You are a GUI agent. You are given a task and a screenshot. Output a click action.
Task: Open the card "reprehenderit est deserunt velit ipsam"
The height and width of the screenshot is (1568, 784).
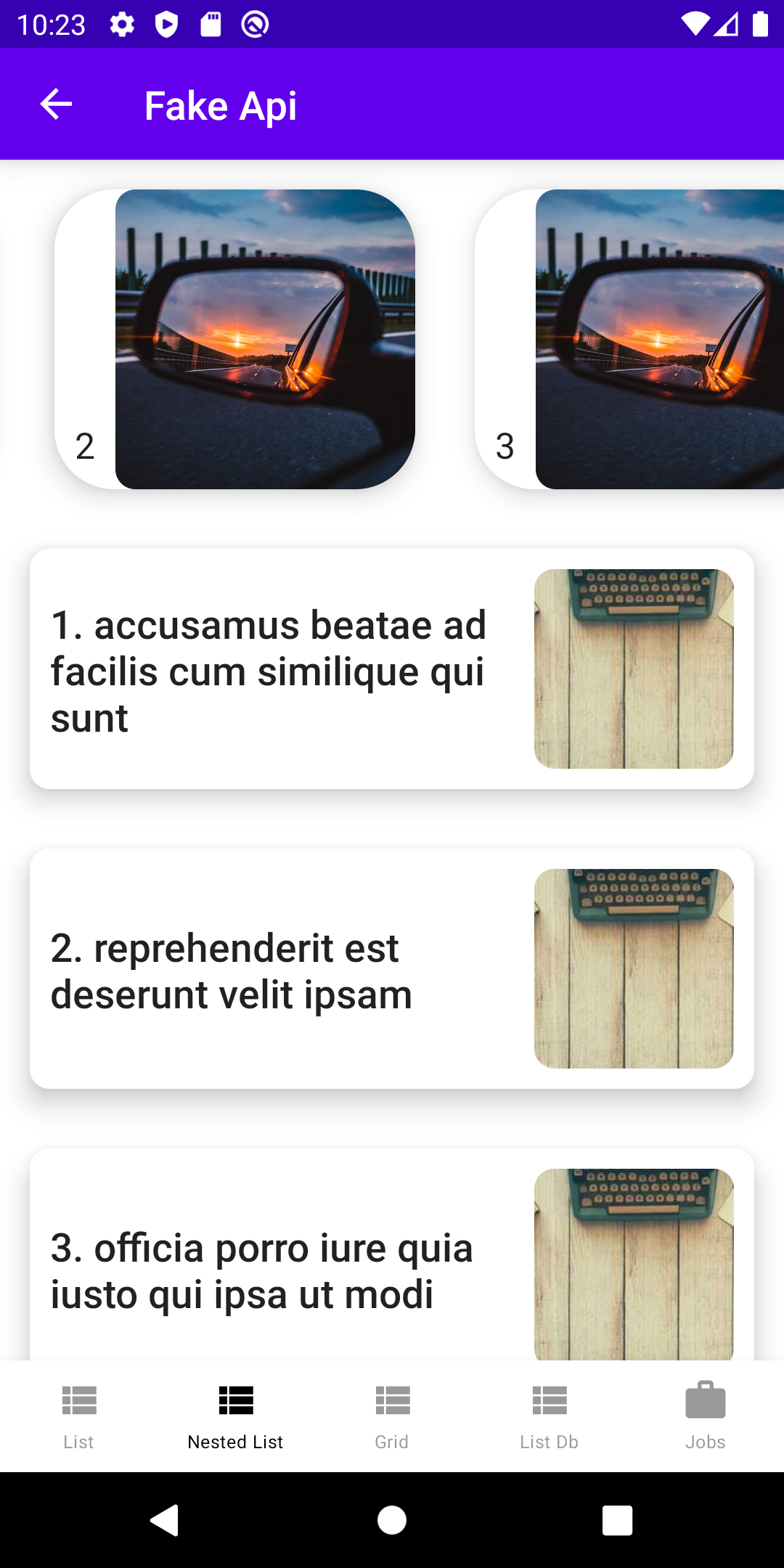point(392,968)
